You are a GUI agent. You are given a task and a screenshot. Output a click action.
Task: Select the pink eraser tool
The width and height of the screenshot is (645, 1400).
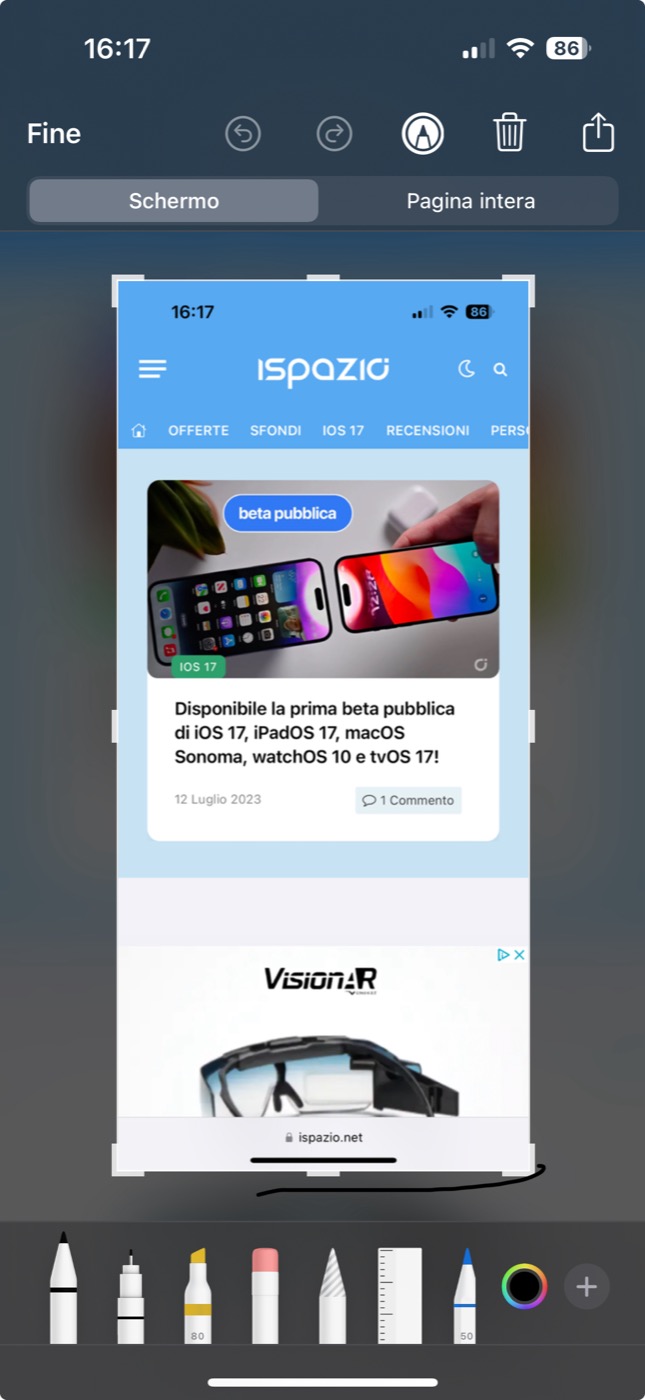[265, 1296]
